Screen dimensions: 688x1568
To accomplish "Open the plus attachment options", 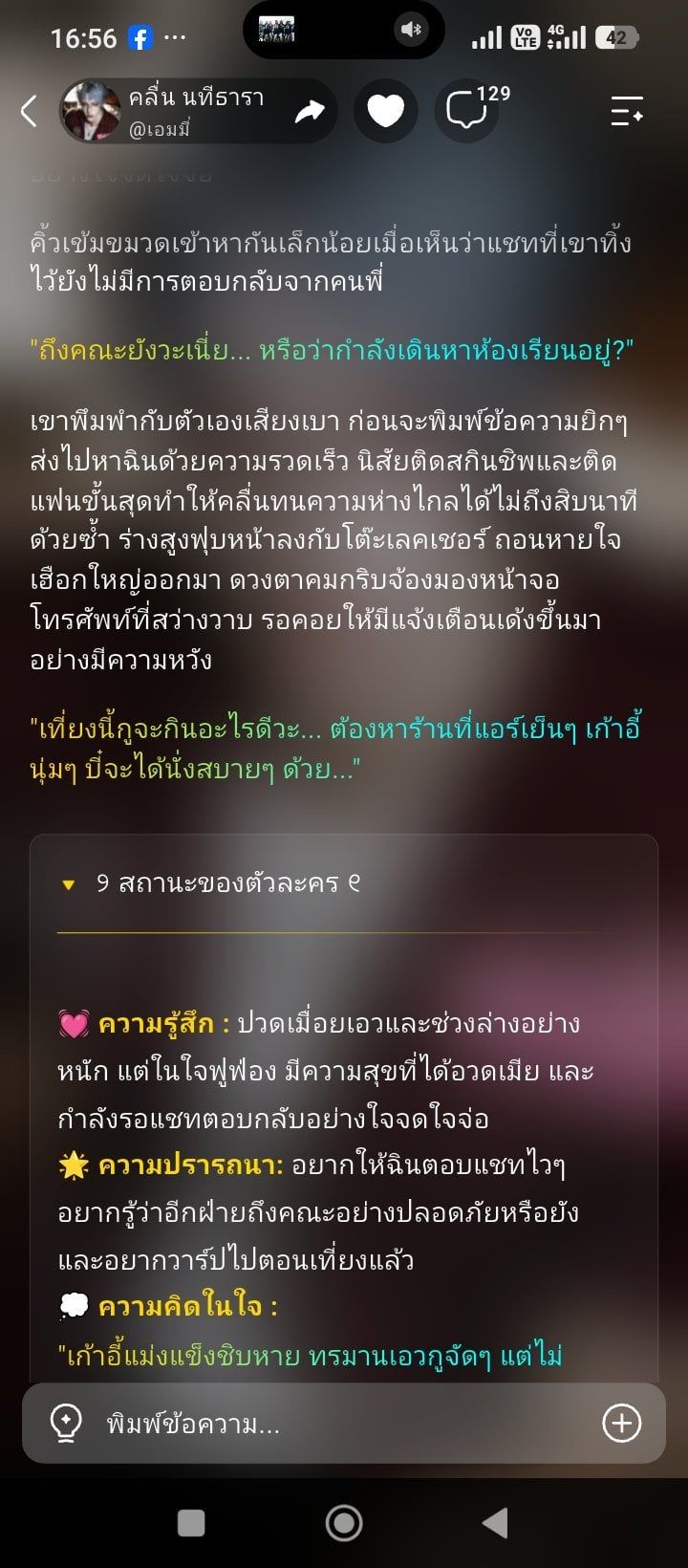I will 621,1424.
